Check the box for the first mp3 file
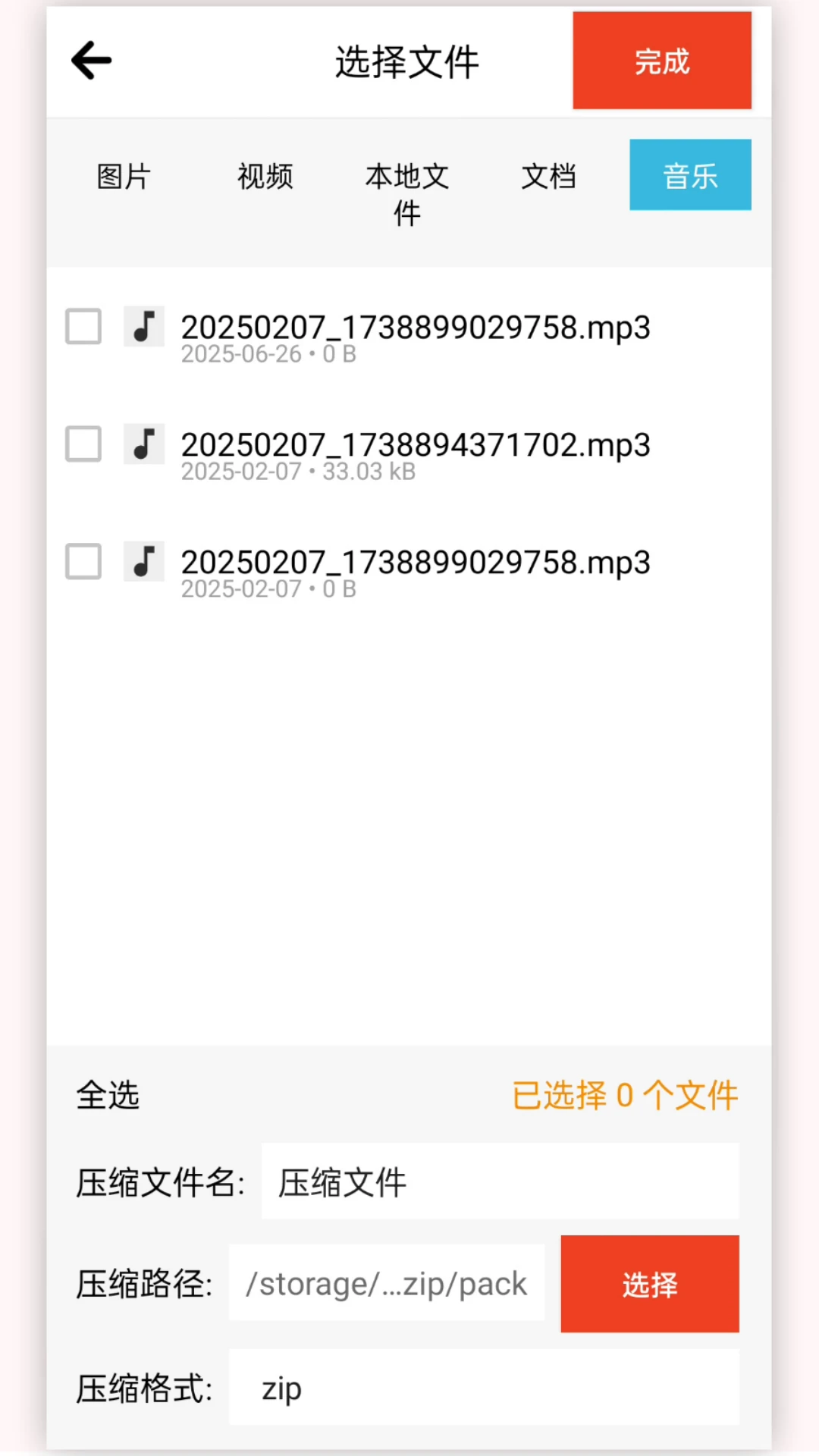The height and width of the screenshot is (1456, 819). point(83,327)
